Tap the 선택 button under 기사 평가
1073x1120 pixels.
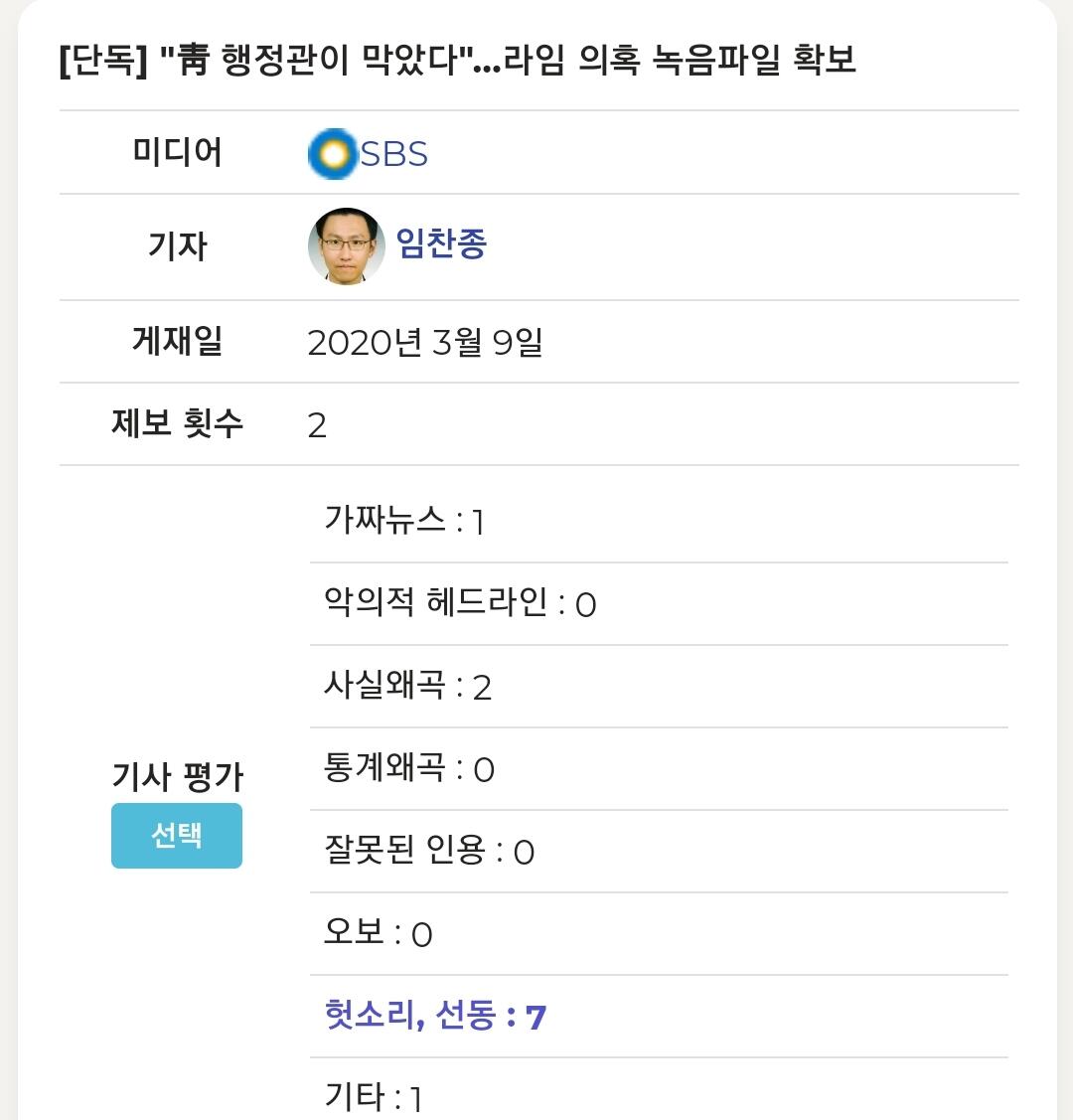[x=176, y=835]
